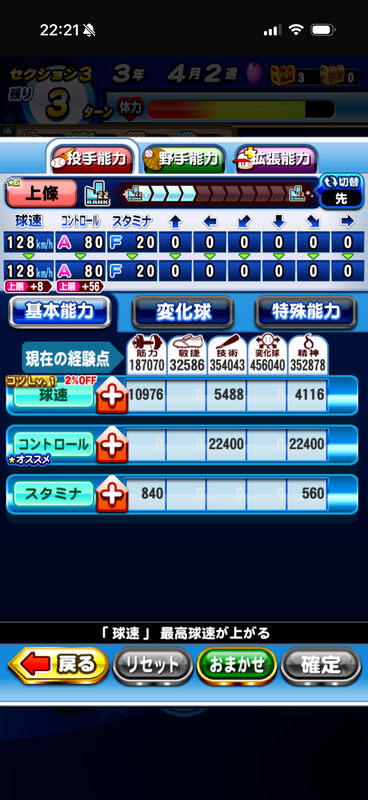Image resolution: width=368 pixels, height=800 pixels.
Task: Reset allocations with リセット
Action: [x=153, y=665]
